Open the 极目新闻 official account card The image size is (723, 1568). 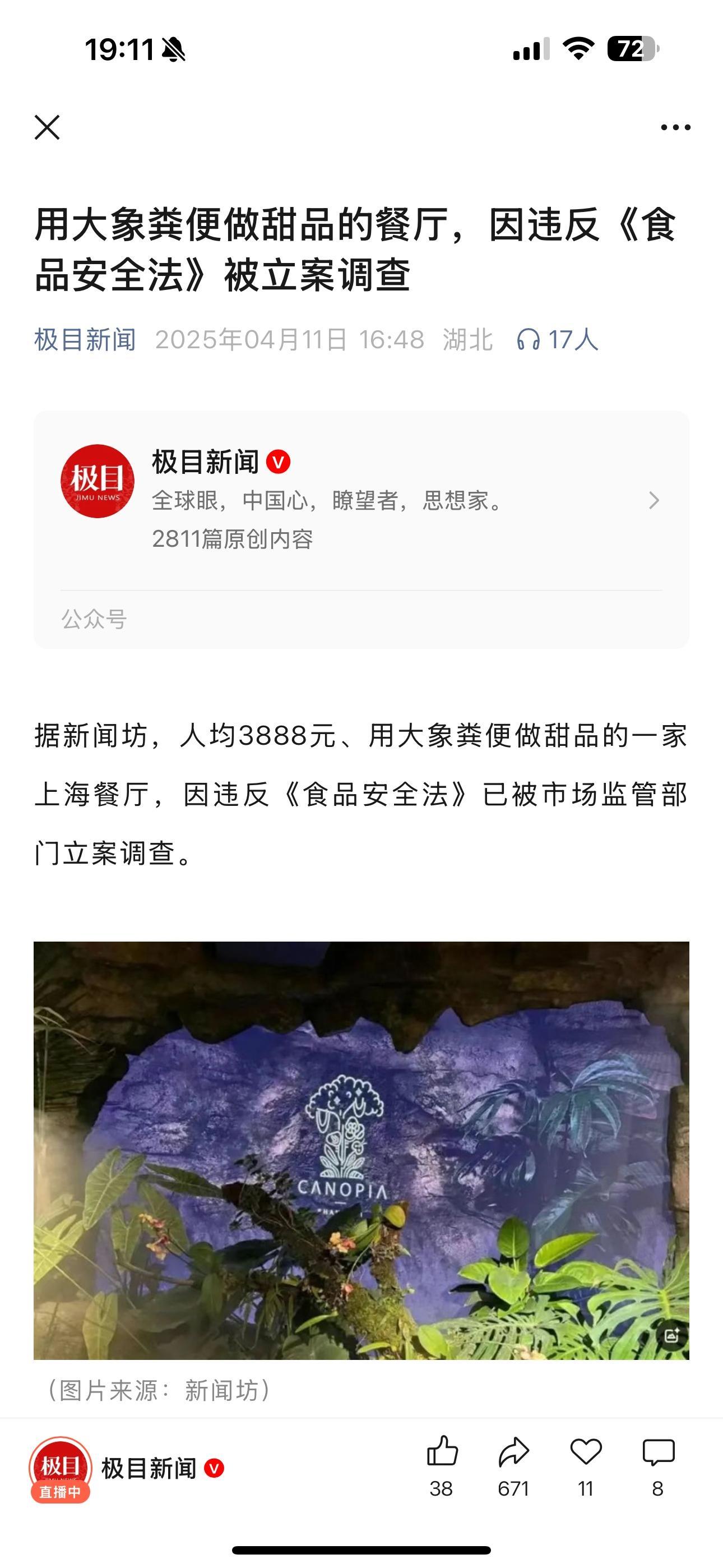click(361, 500)
